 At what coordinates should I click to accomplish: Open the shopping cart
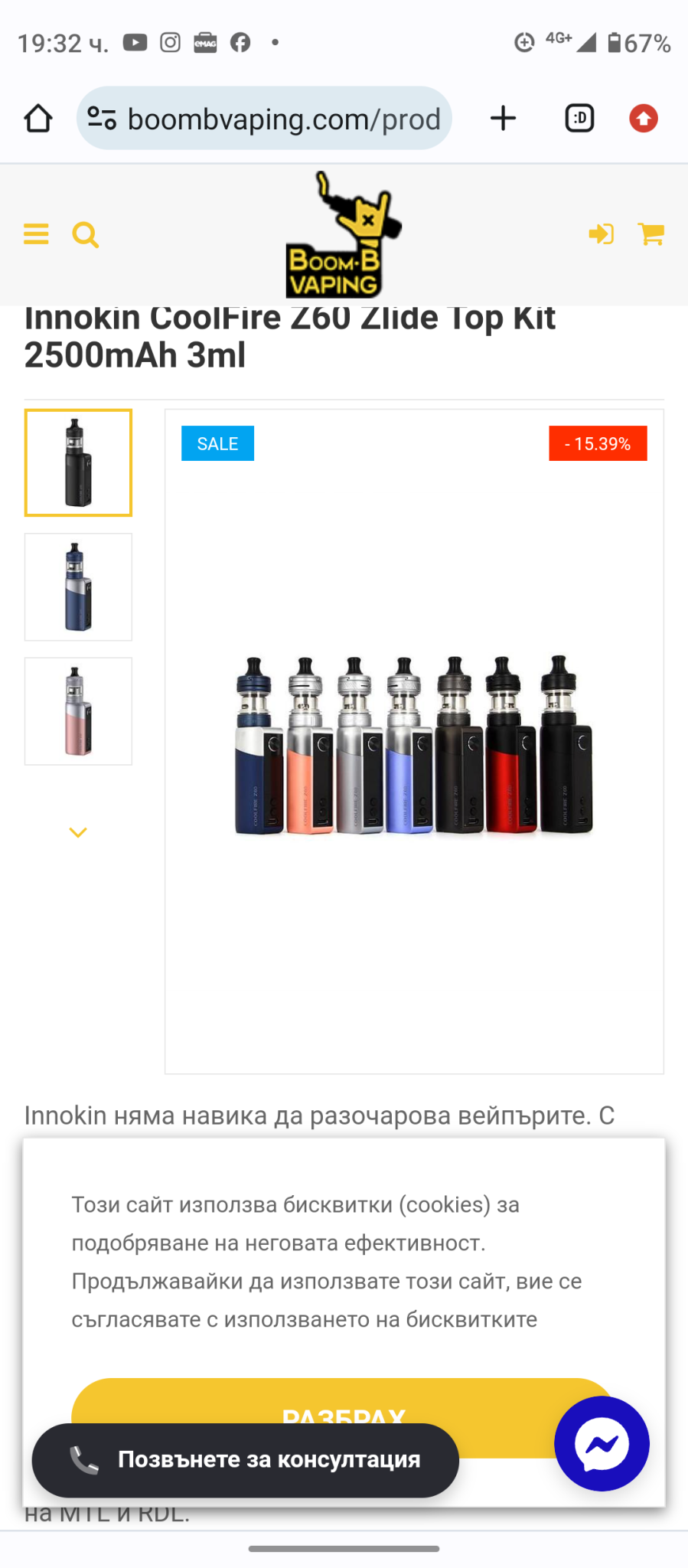(x=651, y=234)
